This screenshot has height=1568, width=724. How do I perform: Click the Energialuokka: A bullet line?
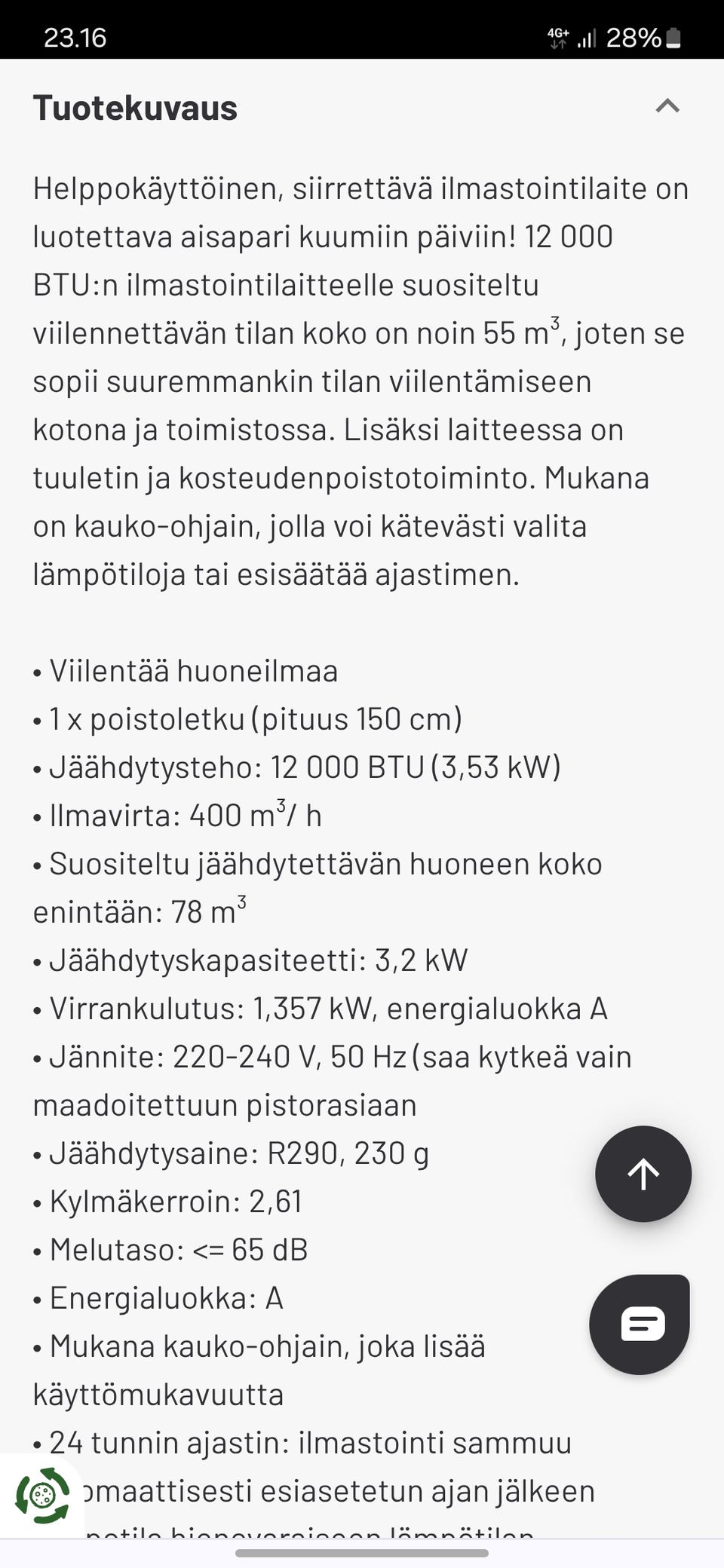tap(164, 1297)
